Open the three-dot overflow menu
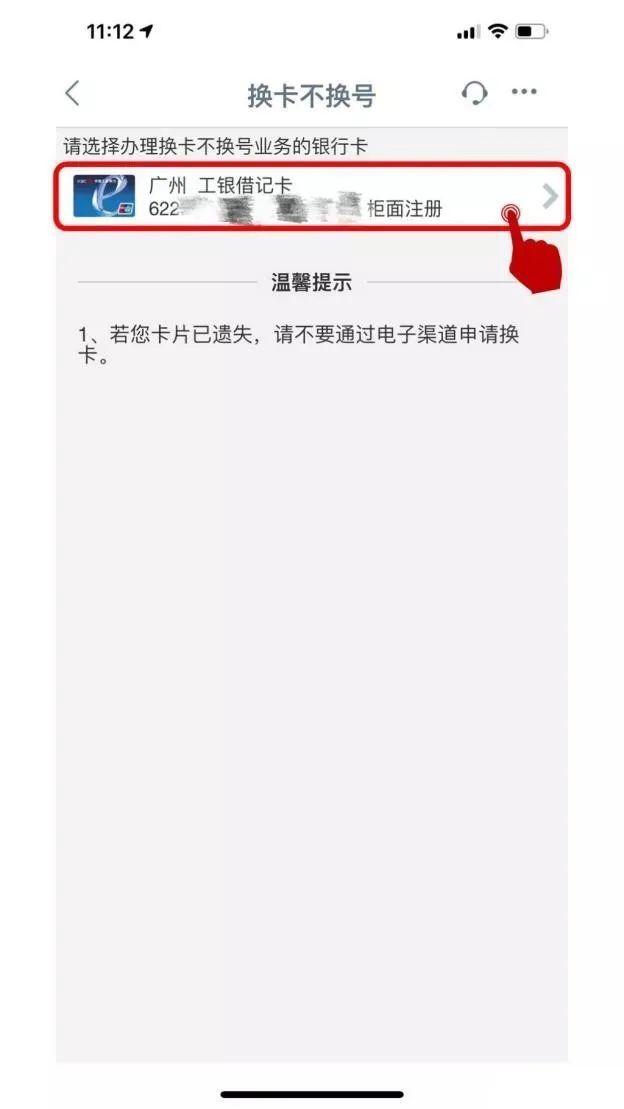The width and height of the screenshot is (624, 1109). point(524,91)
